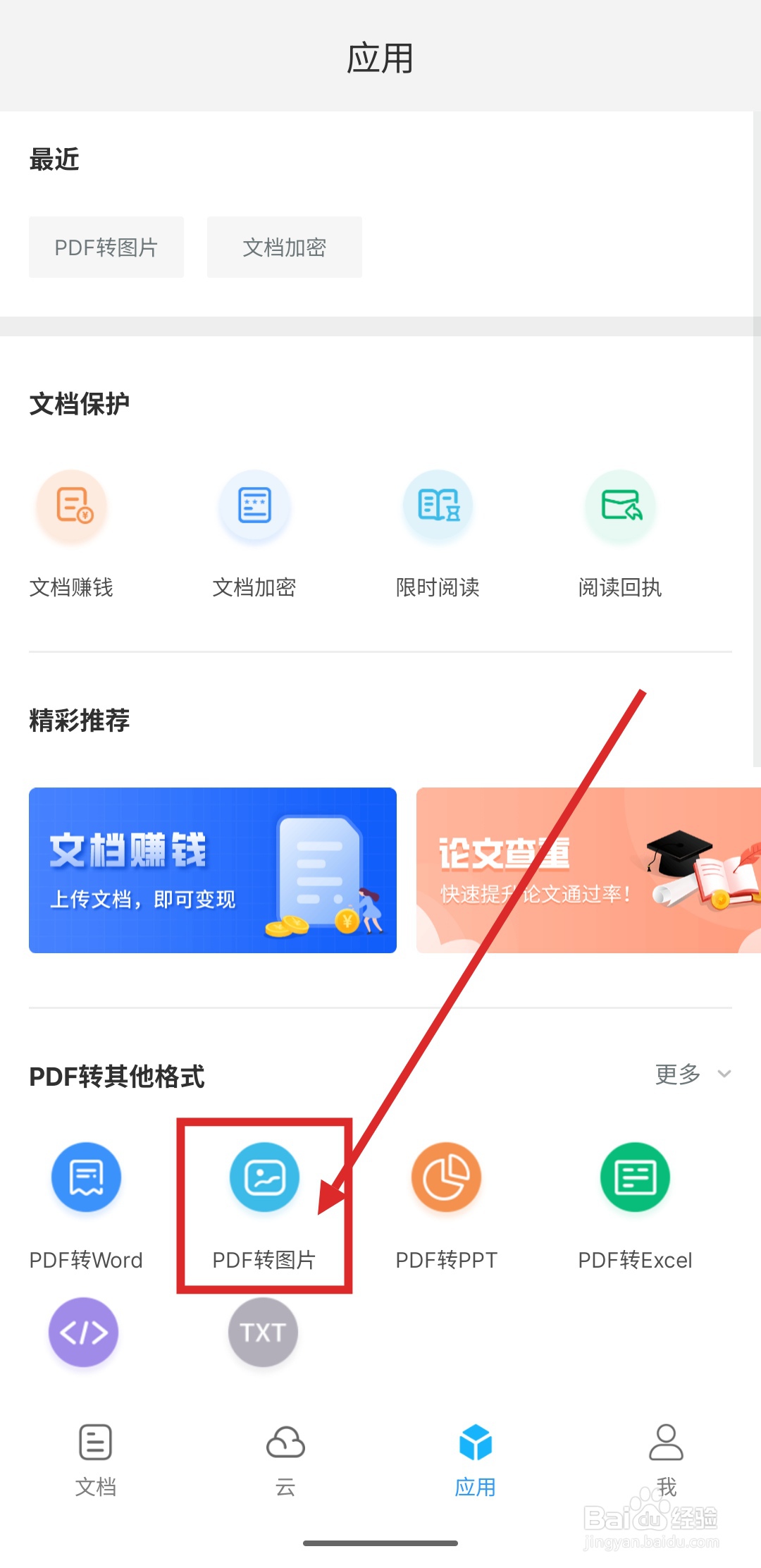761x1568 pixels.
Task: Open the 文档赚钱 blue promo banner
Action: click(x=212, y=870)
